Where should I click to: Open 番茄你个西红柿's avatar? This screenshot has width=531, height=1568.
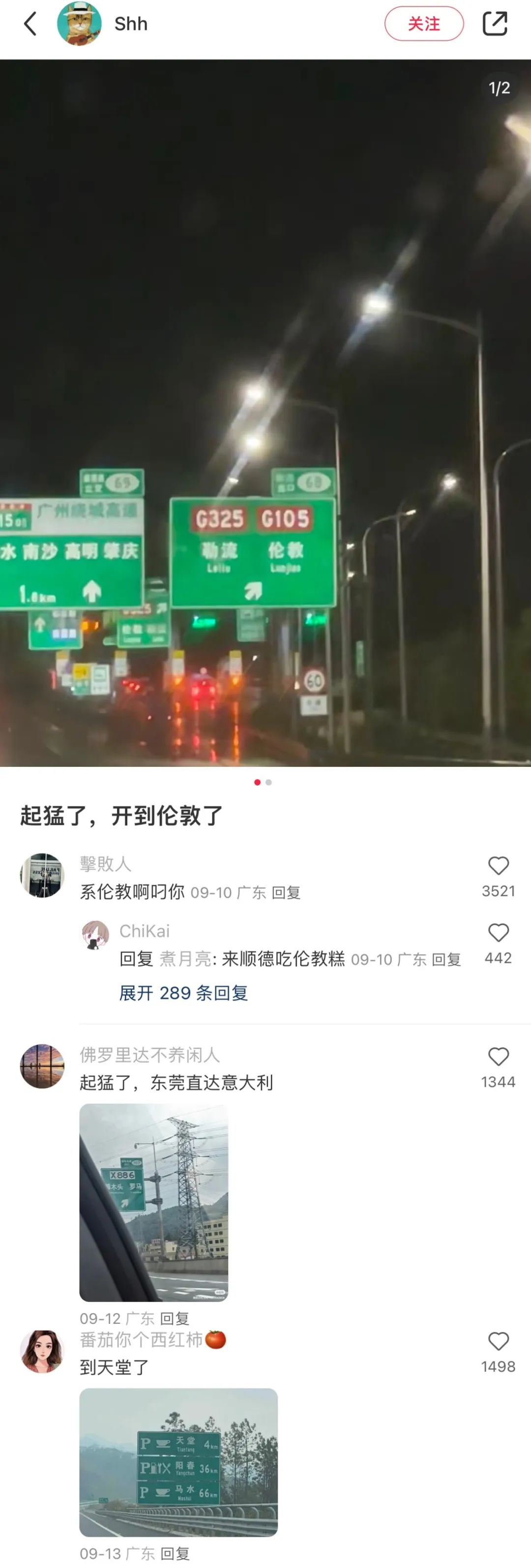click(x=42, y=1351)
